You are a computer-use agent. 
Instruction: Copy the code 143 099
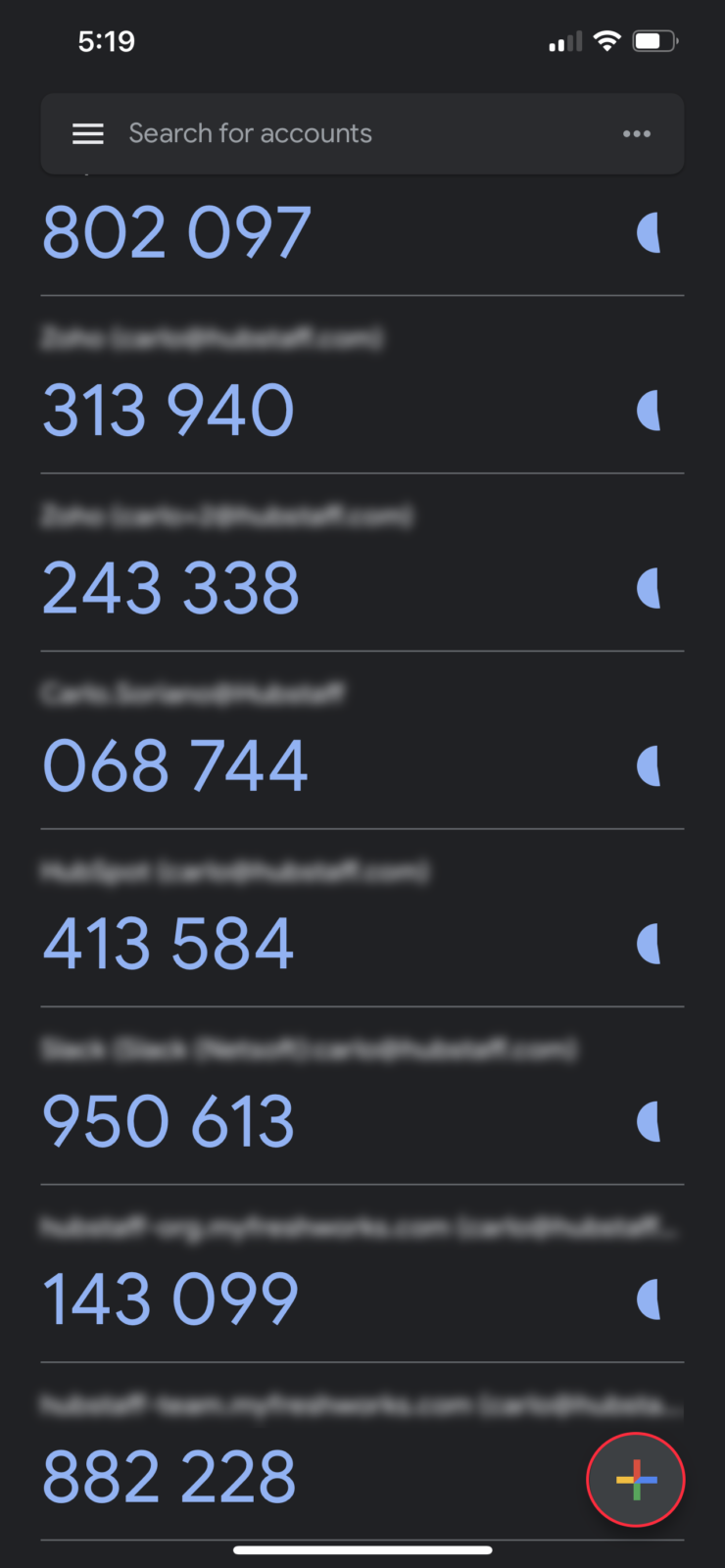(x=170, y=1299)
